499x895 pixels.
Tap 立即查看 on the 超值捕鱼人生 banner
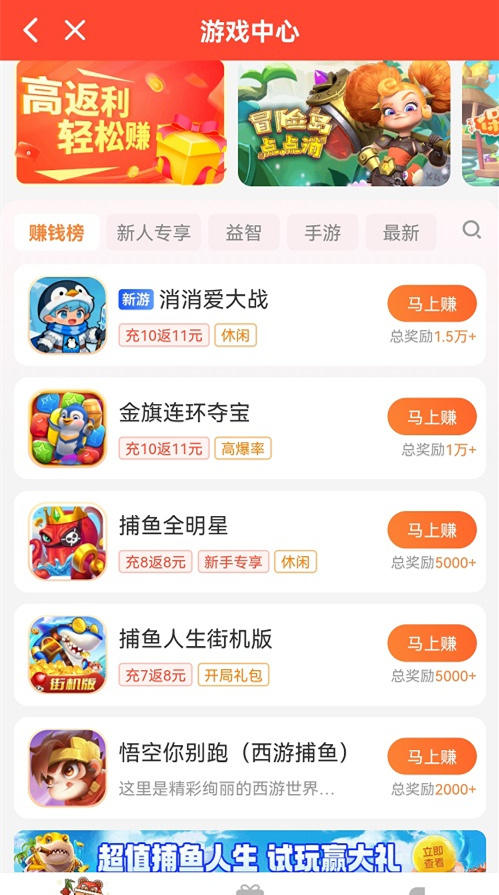click(x=433, y=857)
